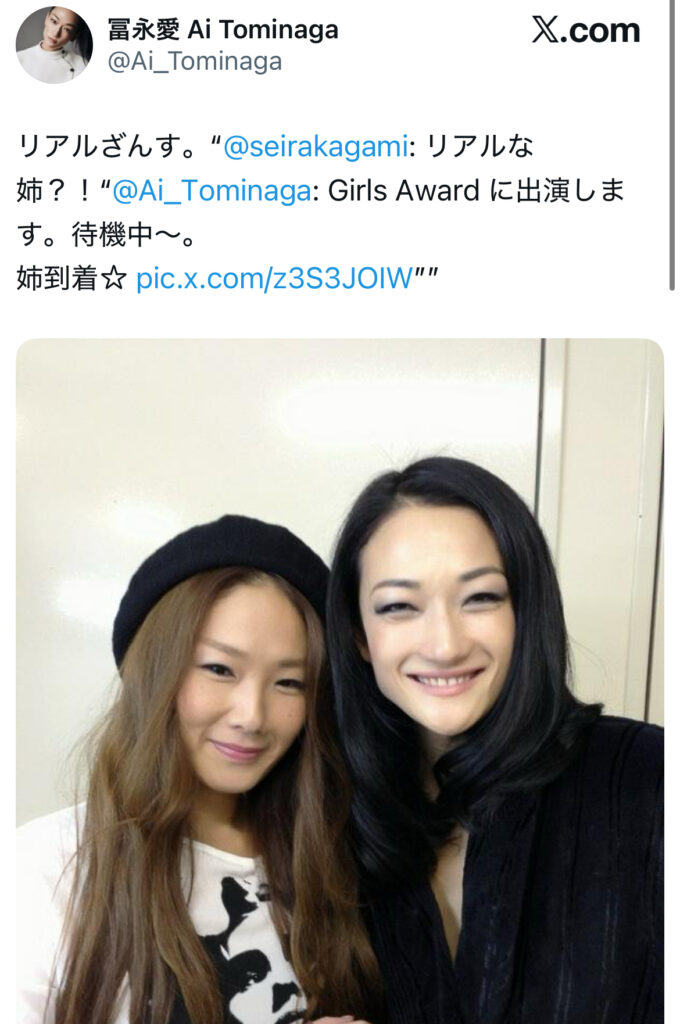The height and width of the screenshot is (1024, 680).
Task: View the tweet on X.com
Action: pyautogui.click(x=585, y=30)
